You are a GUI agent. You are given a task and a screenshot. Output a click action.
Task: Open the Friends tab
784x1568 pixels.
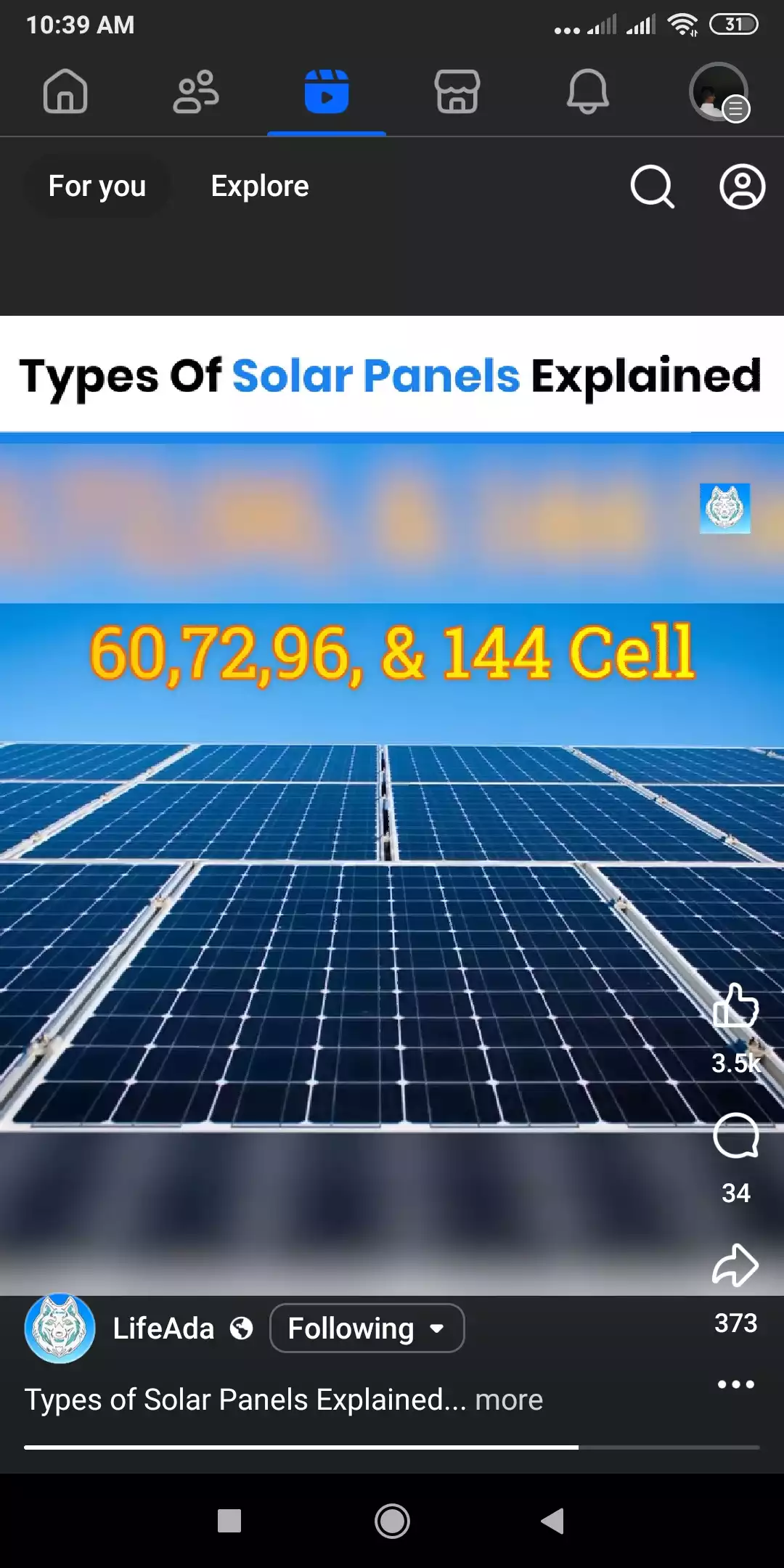point(196,92)
